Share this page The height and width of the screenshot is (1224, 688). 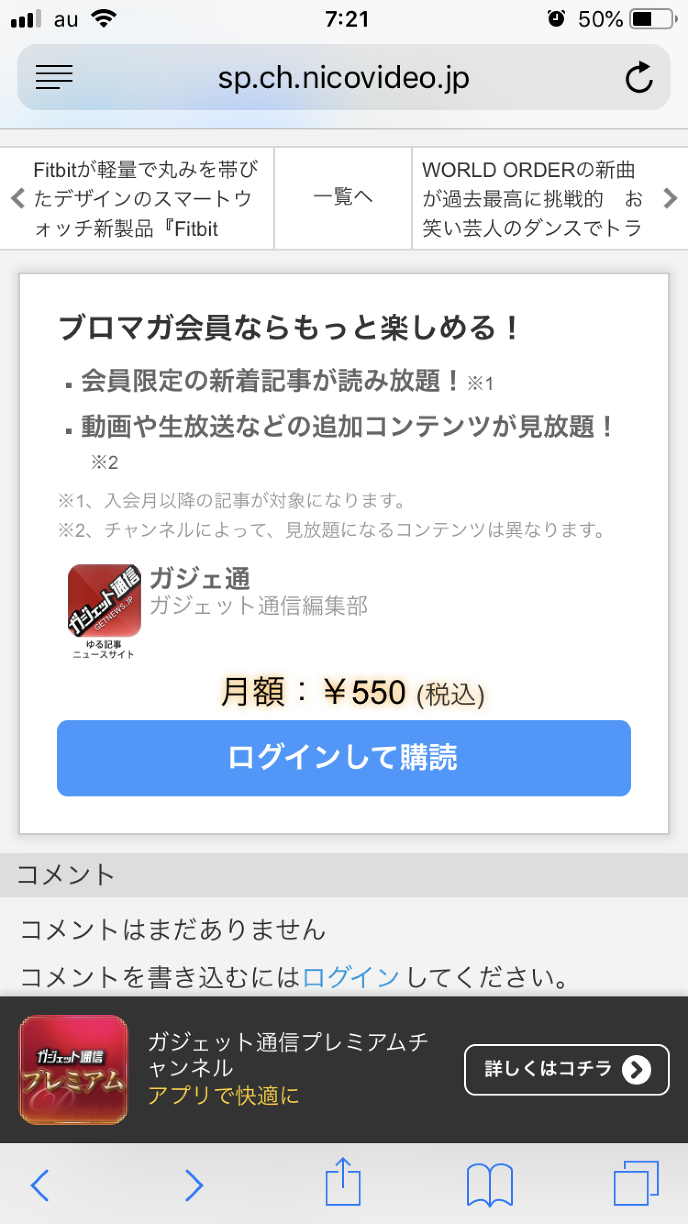click(343, 1183)
